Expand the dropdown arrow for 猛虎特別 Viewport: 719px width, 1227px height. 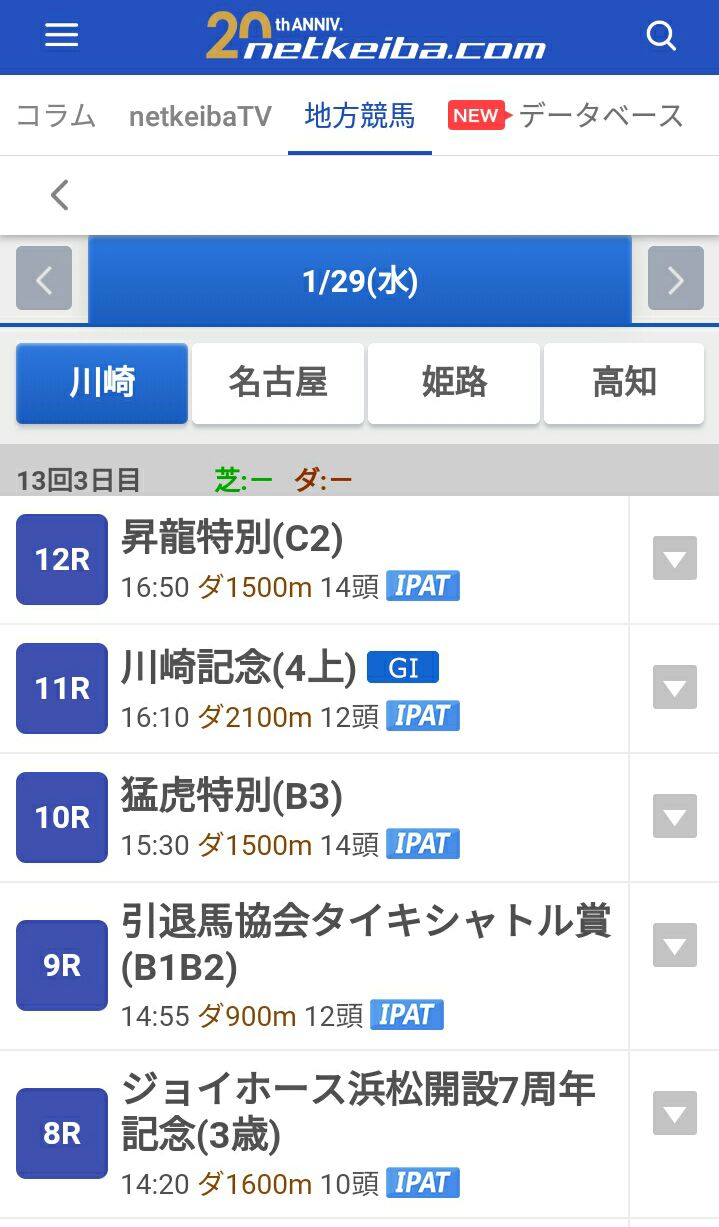click(x=675, y=816)
